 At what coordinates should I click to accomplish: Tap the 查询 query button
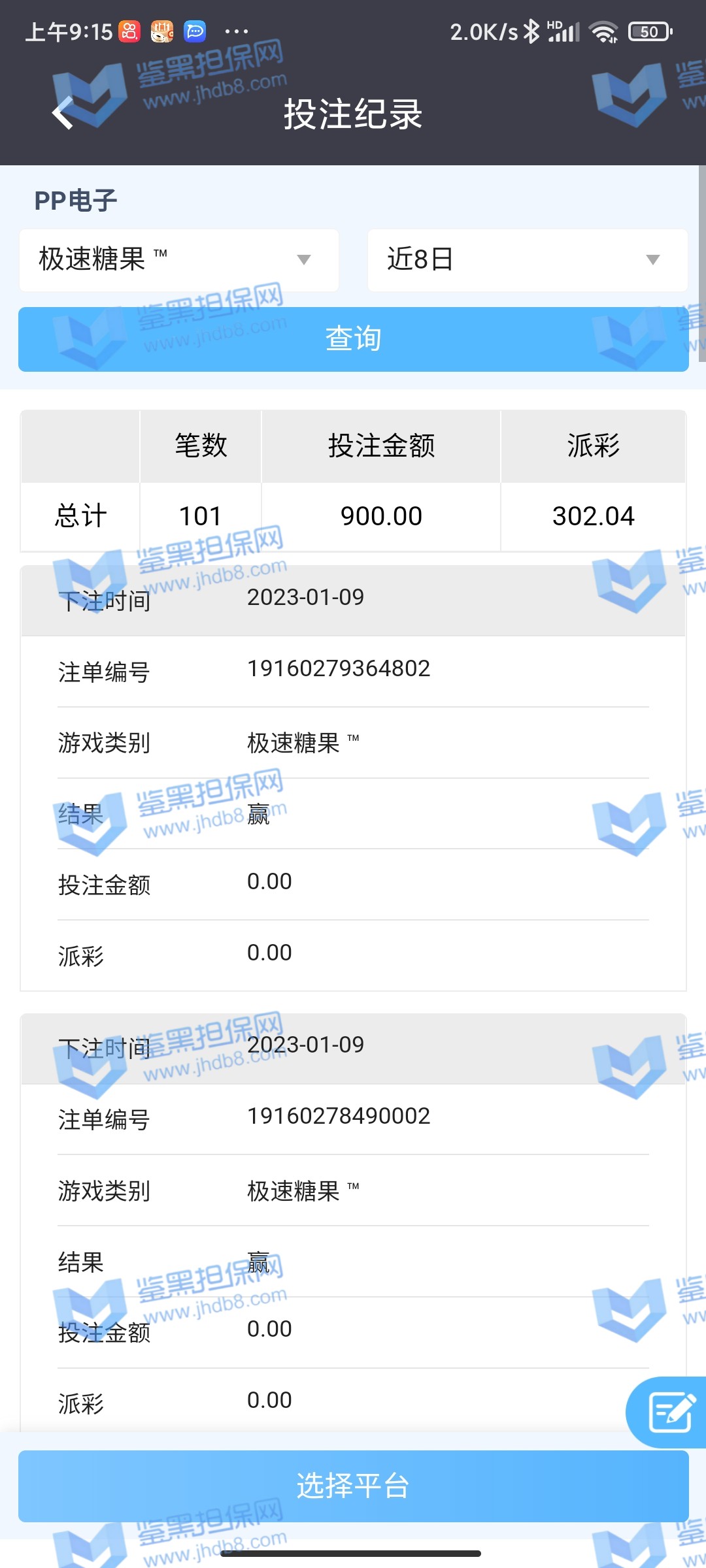point(353,339)
